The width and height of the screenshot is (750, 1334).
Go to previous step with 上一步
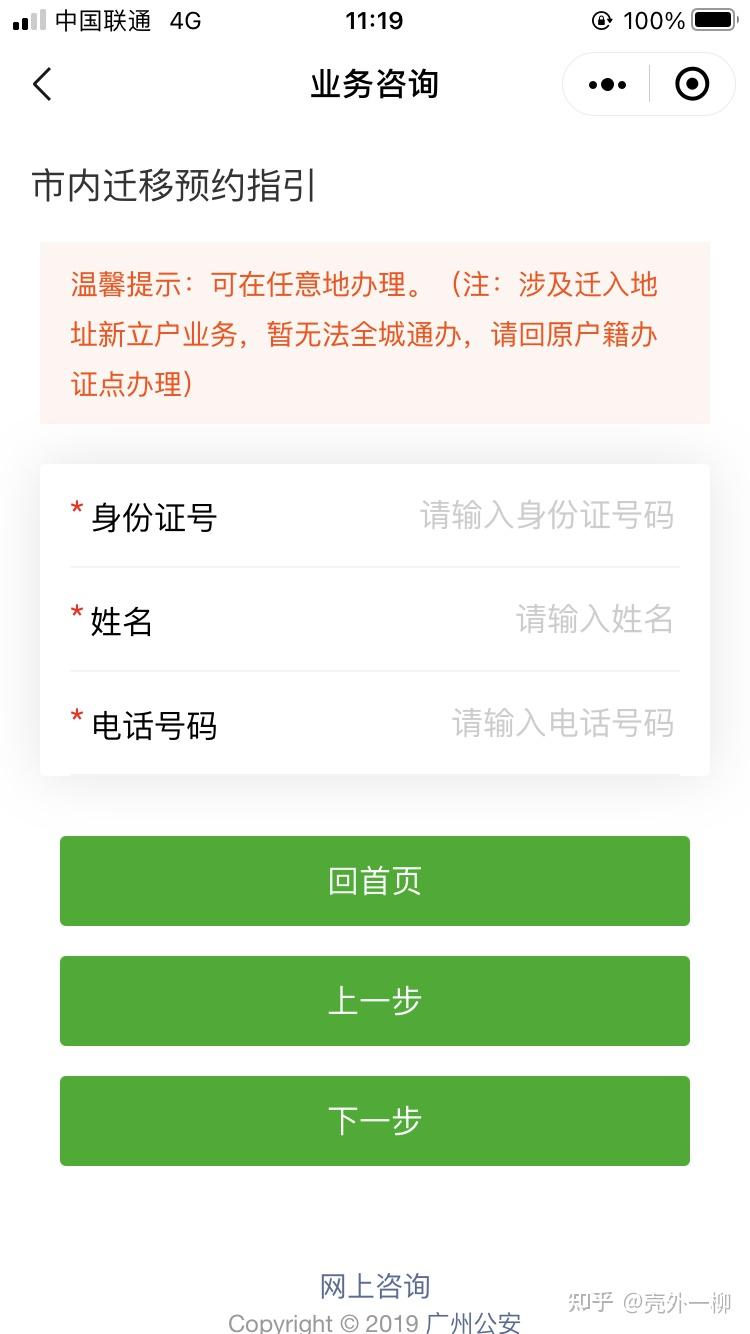[375, 1001]
